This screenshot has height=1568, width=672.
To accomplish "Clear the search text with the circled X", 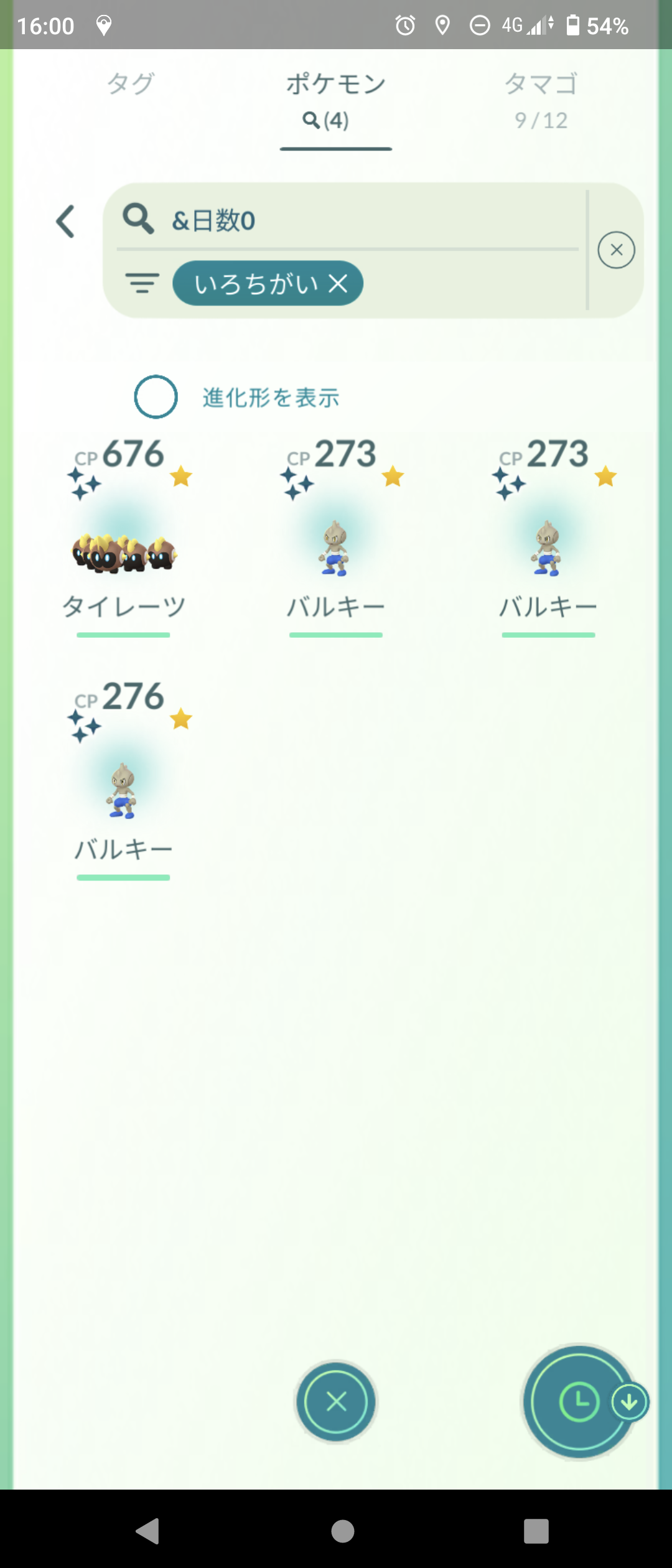I will click(616, 250).
